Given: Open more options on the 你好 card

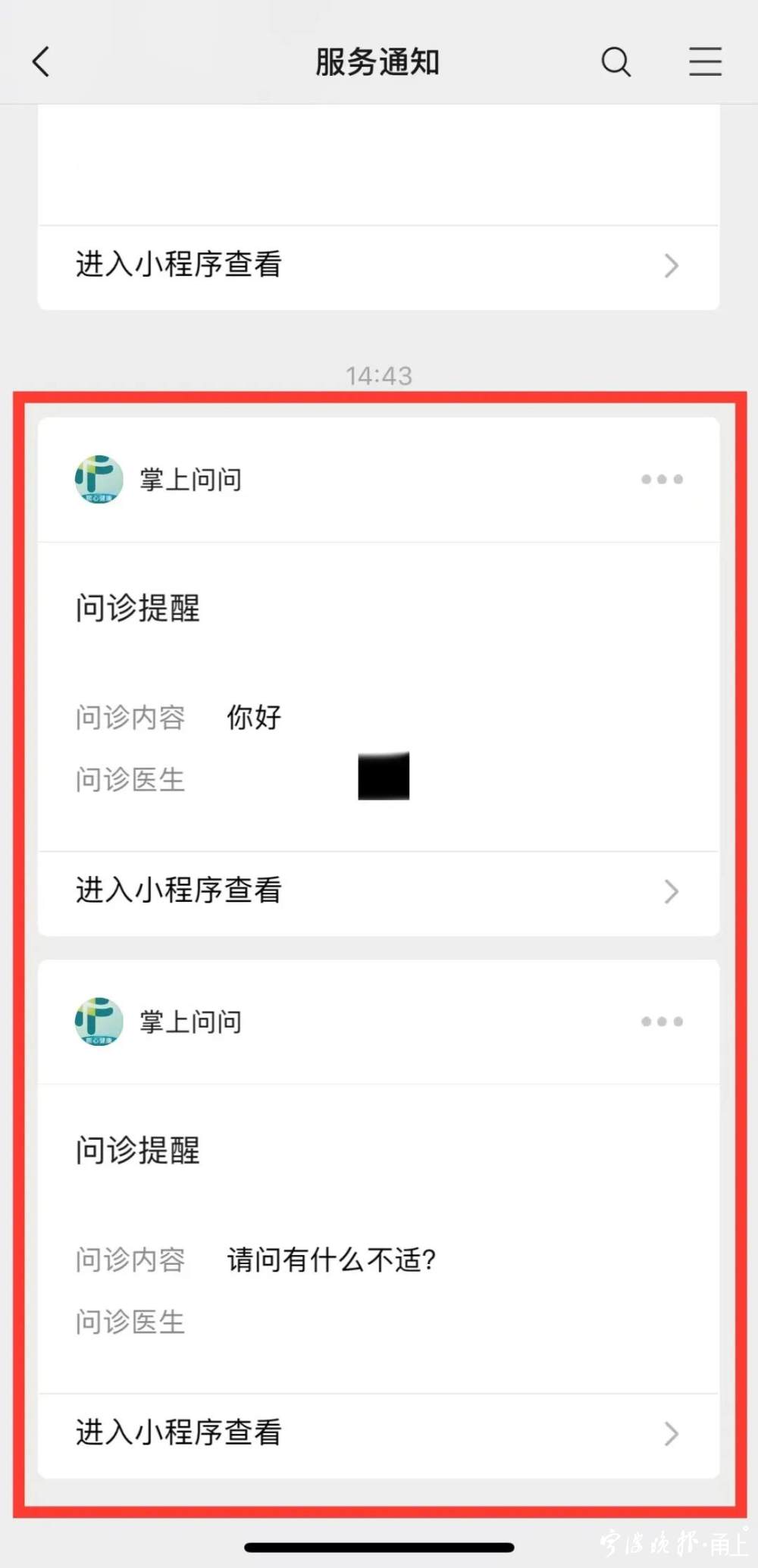Looking at the screenshot, I should coord(662,480).
